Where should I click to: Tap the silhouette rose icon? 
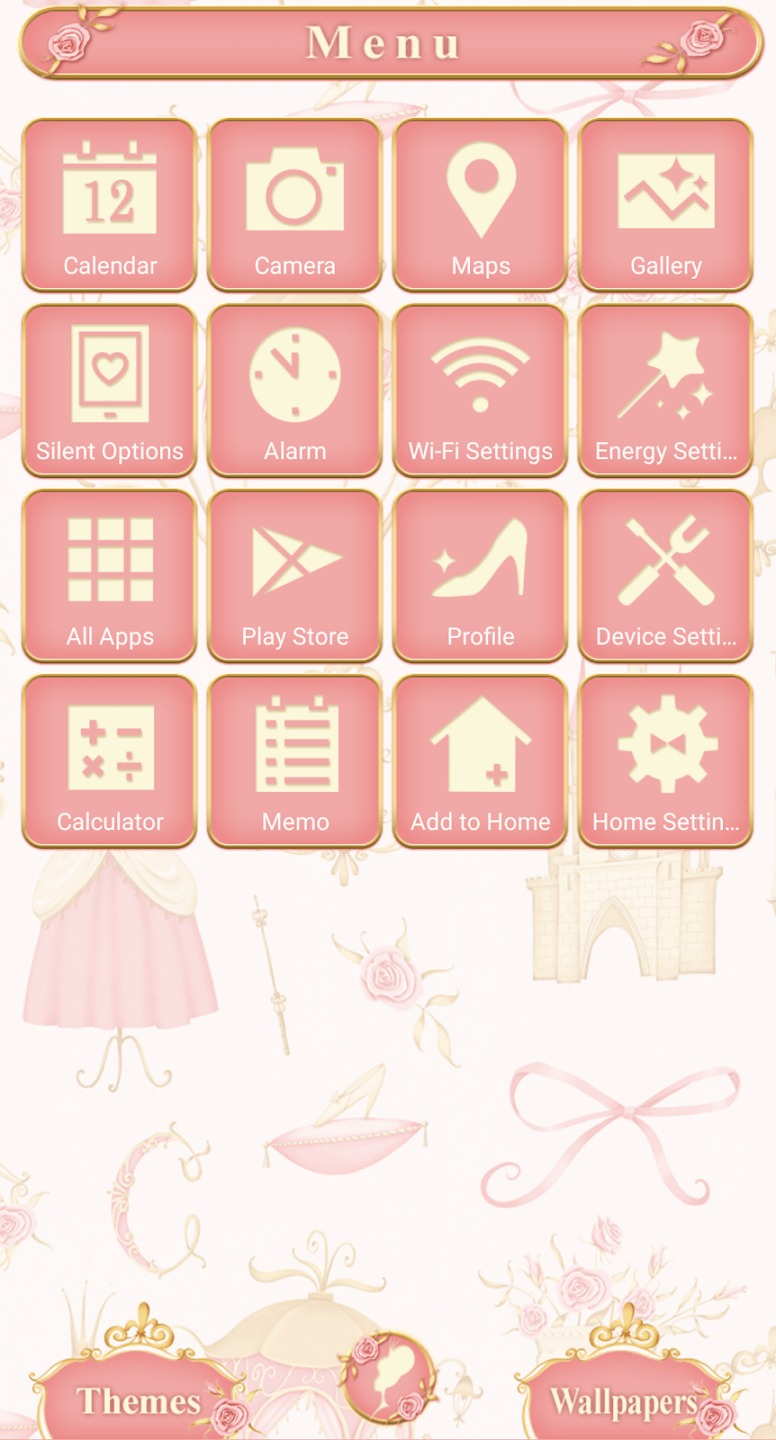point(388,1378)
